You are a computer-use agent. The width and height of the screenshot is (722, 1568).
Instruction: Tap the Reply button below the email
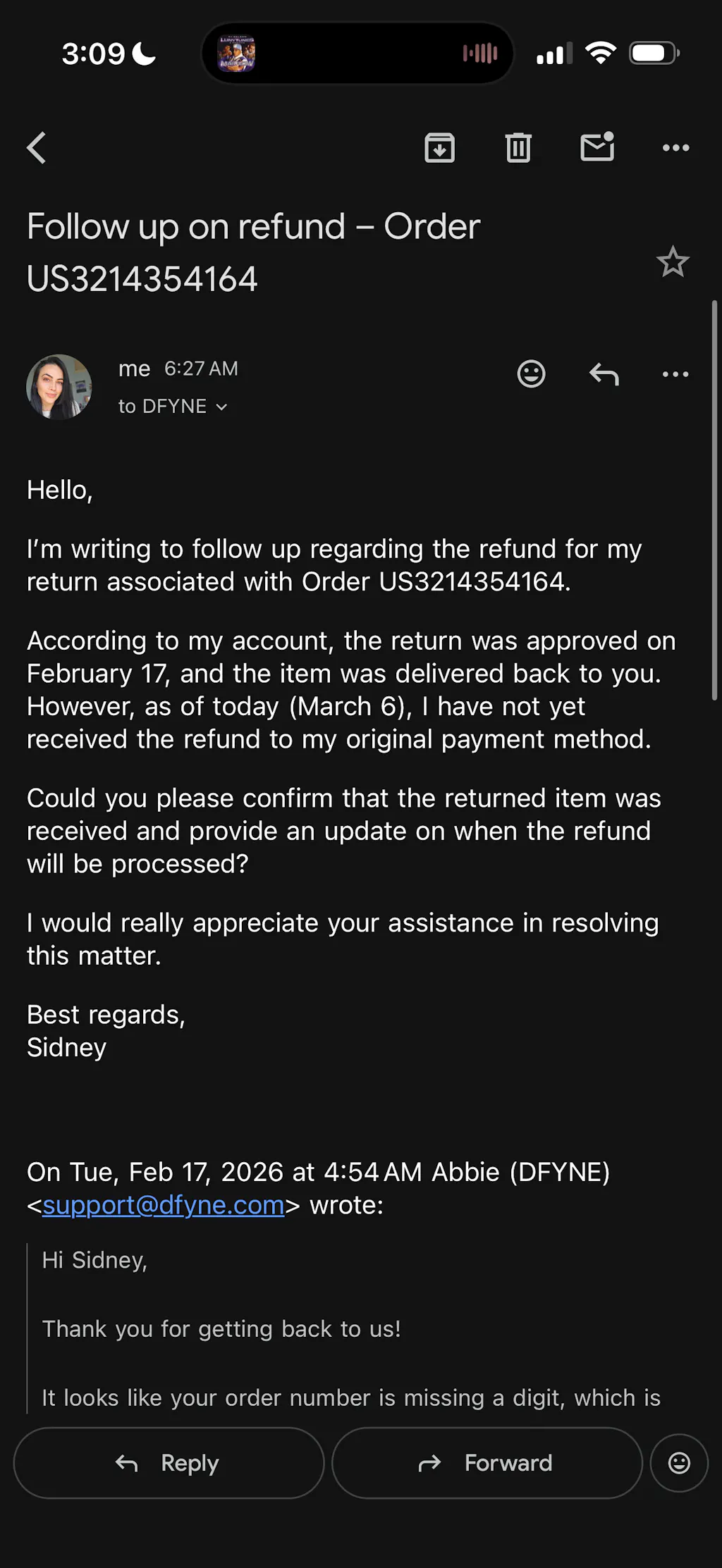tap(169, 1463)
